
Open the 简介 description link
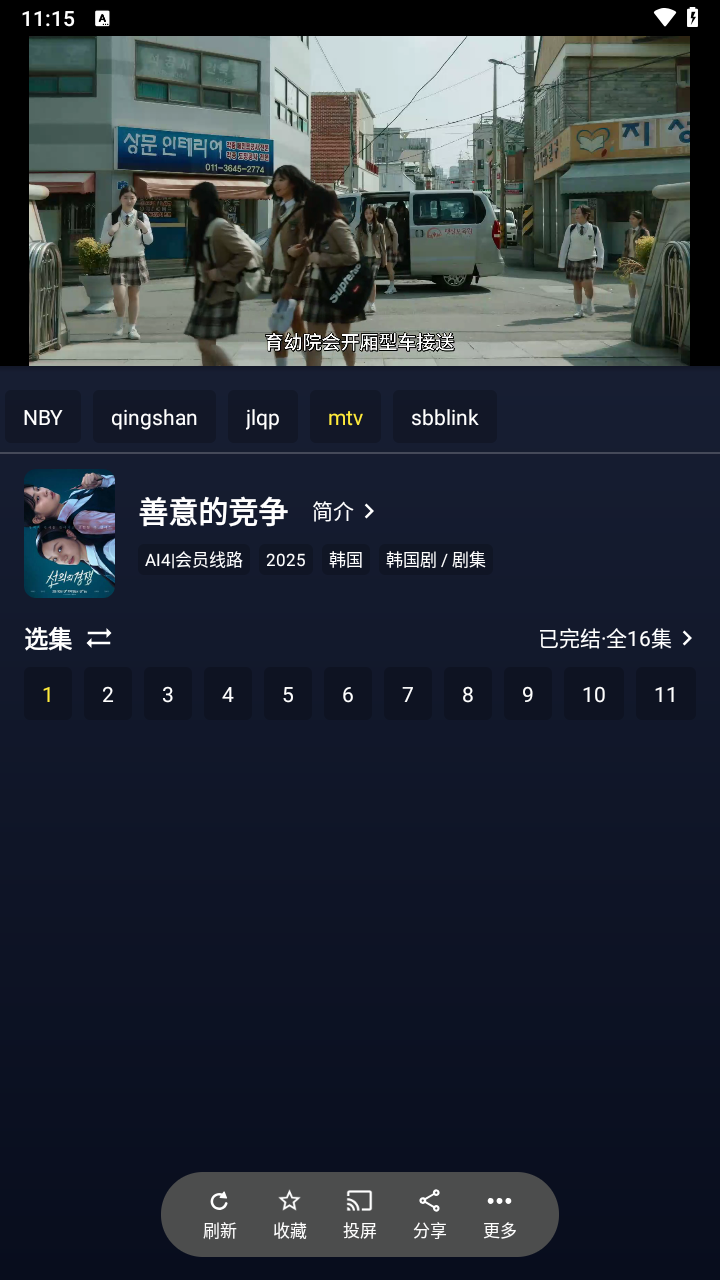343,511
